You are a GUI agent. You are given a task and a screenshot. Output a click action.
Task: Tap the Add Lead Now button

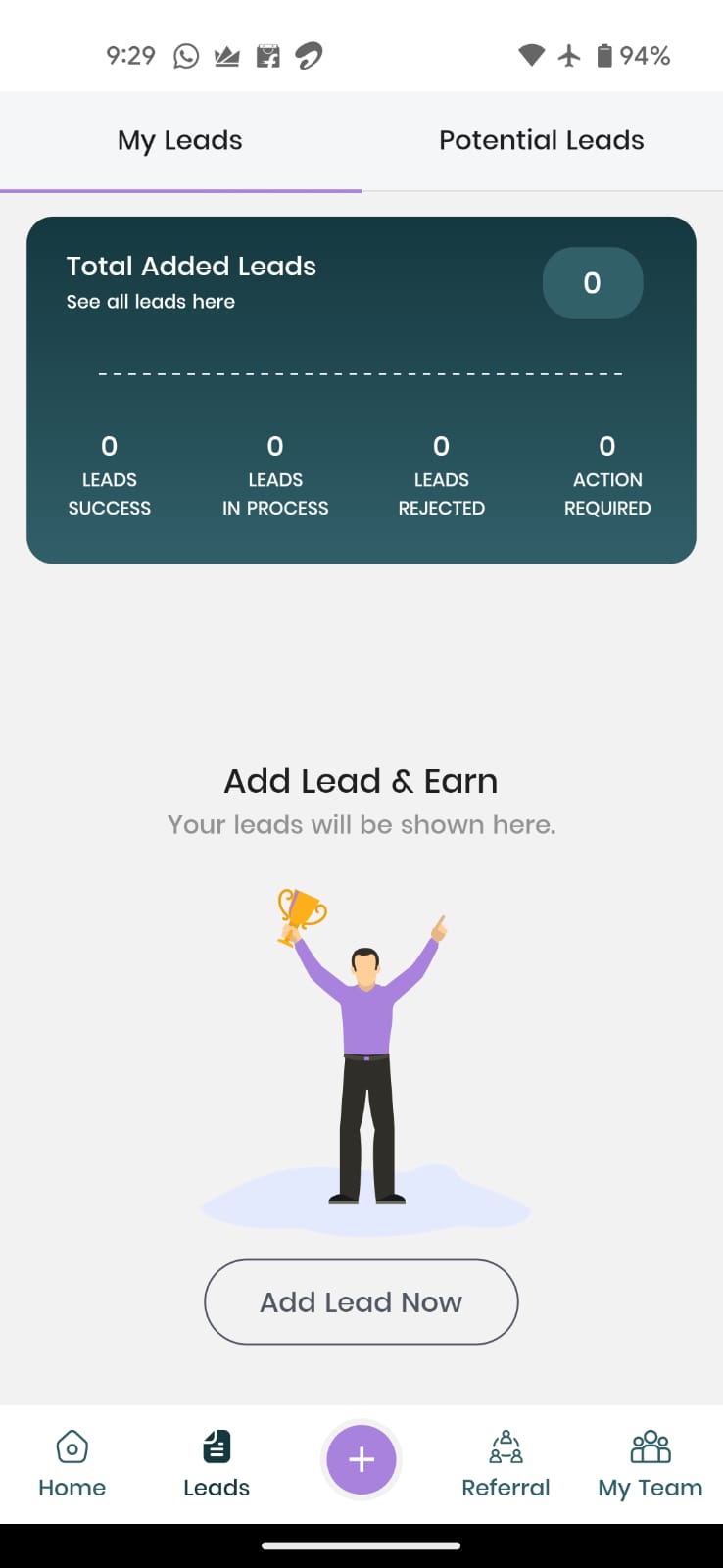click(x=361, y=1301)
